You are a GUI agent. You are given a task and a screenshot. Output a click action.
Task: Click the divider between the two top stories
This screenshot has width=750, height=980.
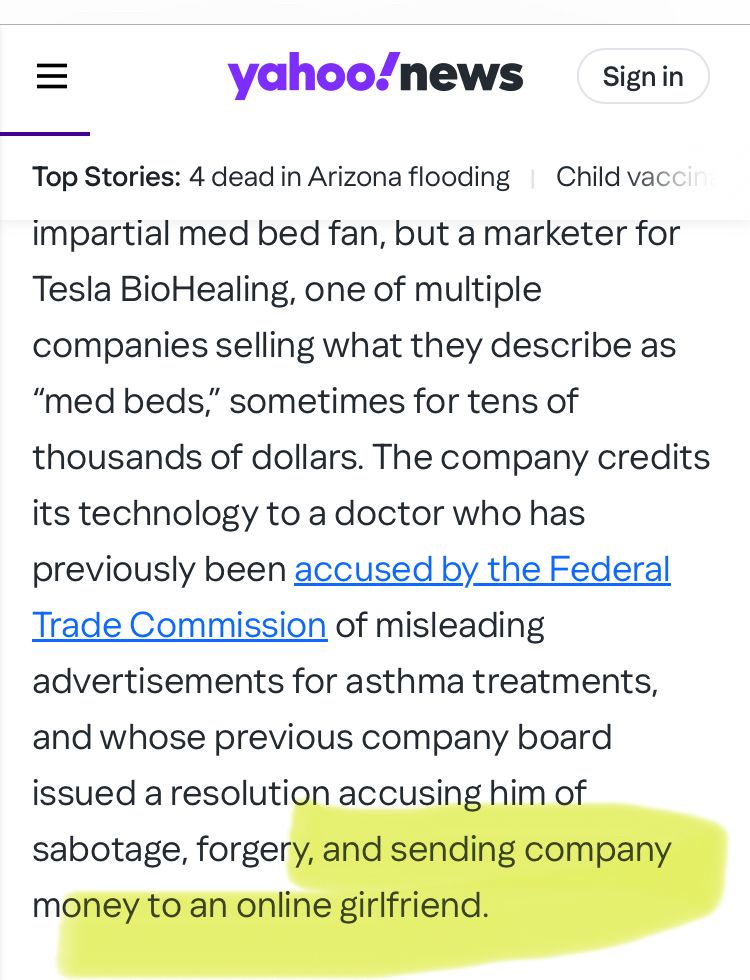coord(534,177)
